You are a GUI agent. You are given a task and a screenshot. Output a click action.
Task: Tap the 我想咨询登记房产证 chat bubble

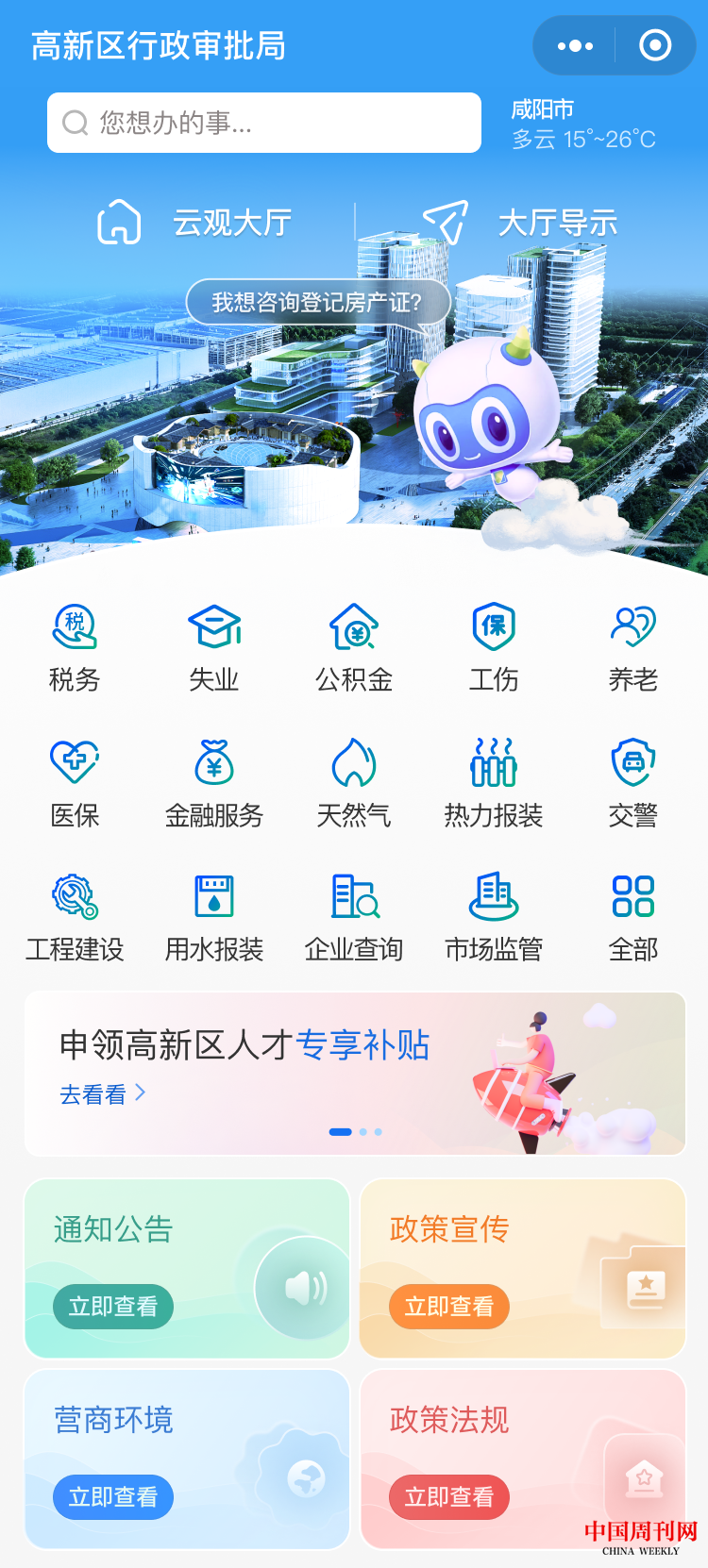coord(316,303)
